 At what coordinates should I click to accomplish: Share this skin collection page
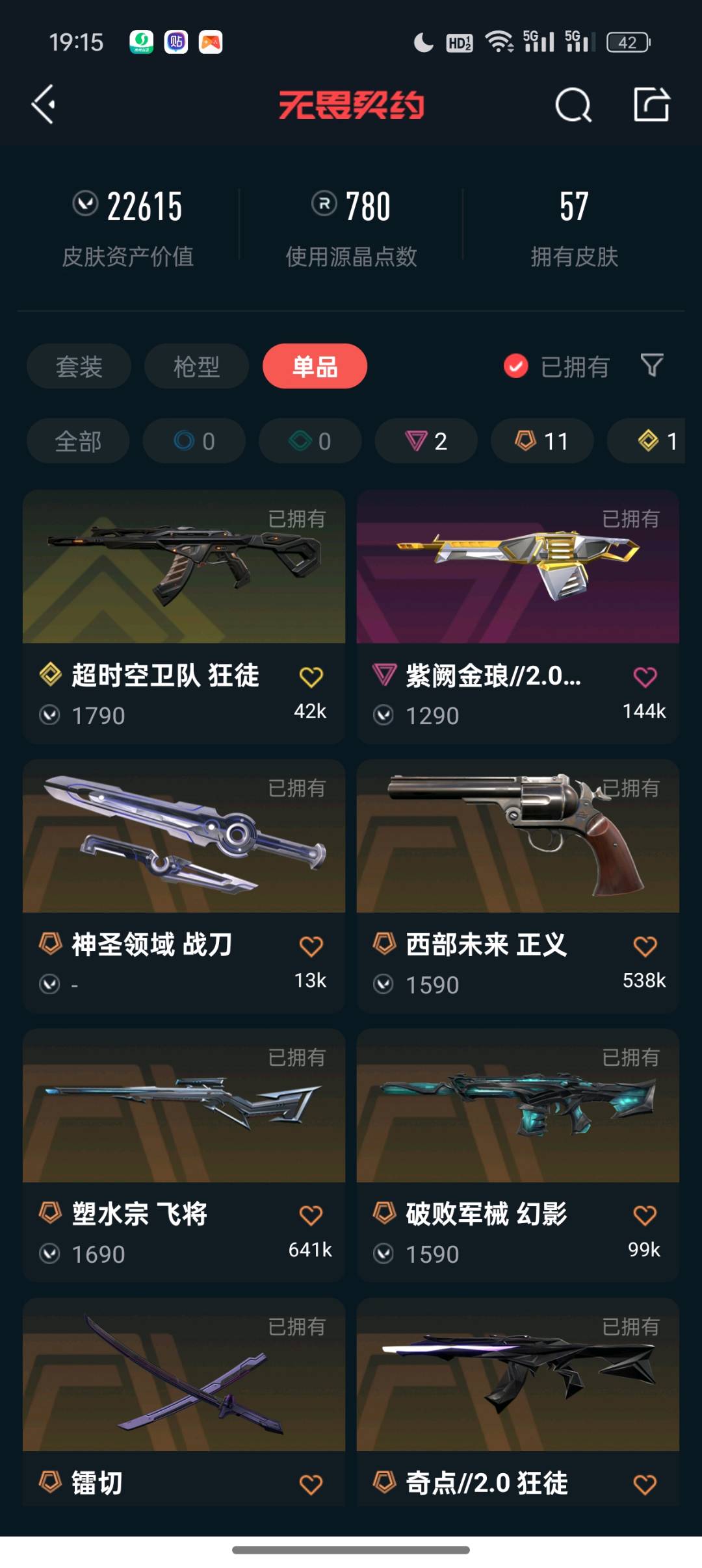tap(651, 105)
